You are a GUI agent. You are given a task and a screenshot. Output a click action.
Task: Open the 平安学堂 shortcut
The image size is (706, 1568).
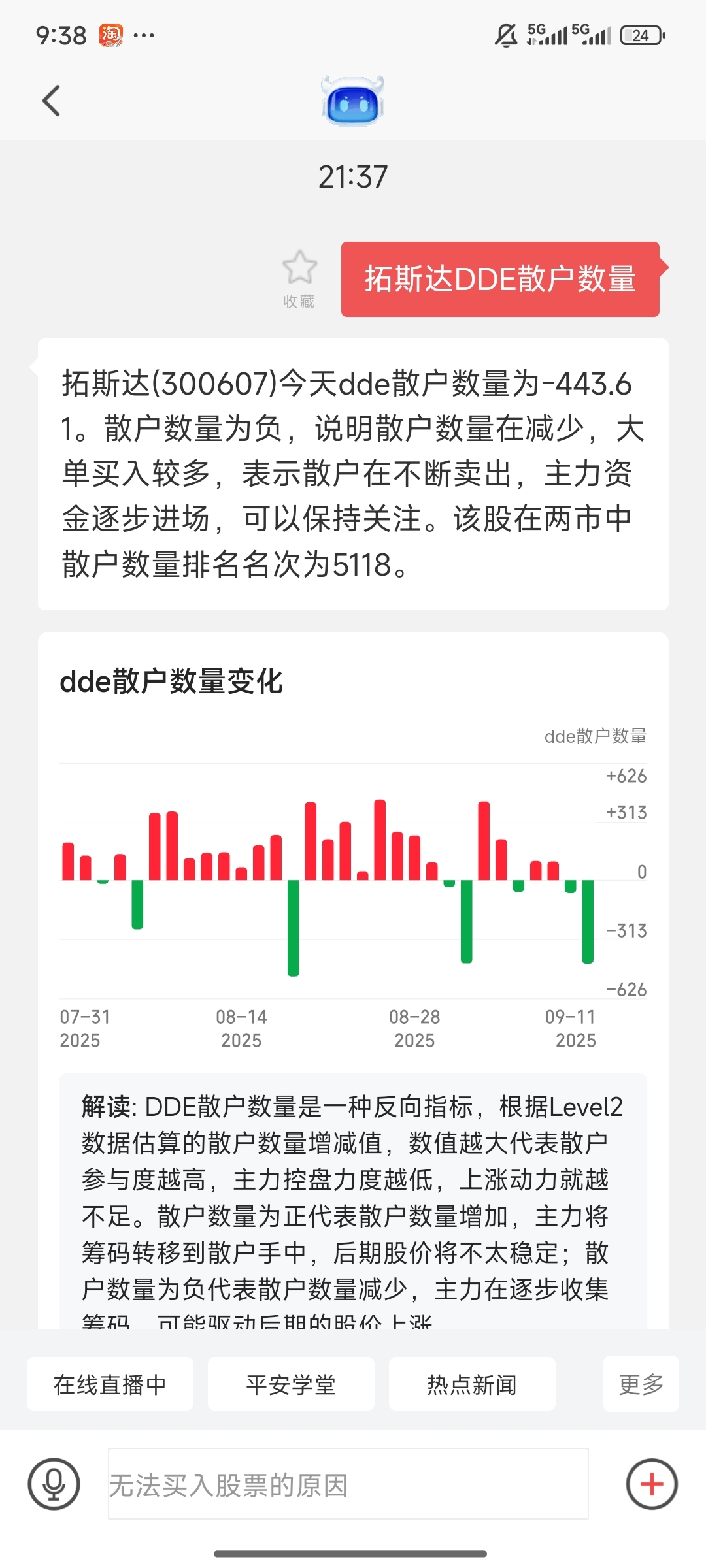(291, 1384)
